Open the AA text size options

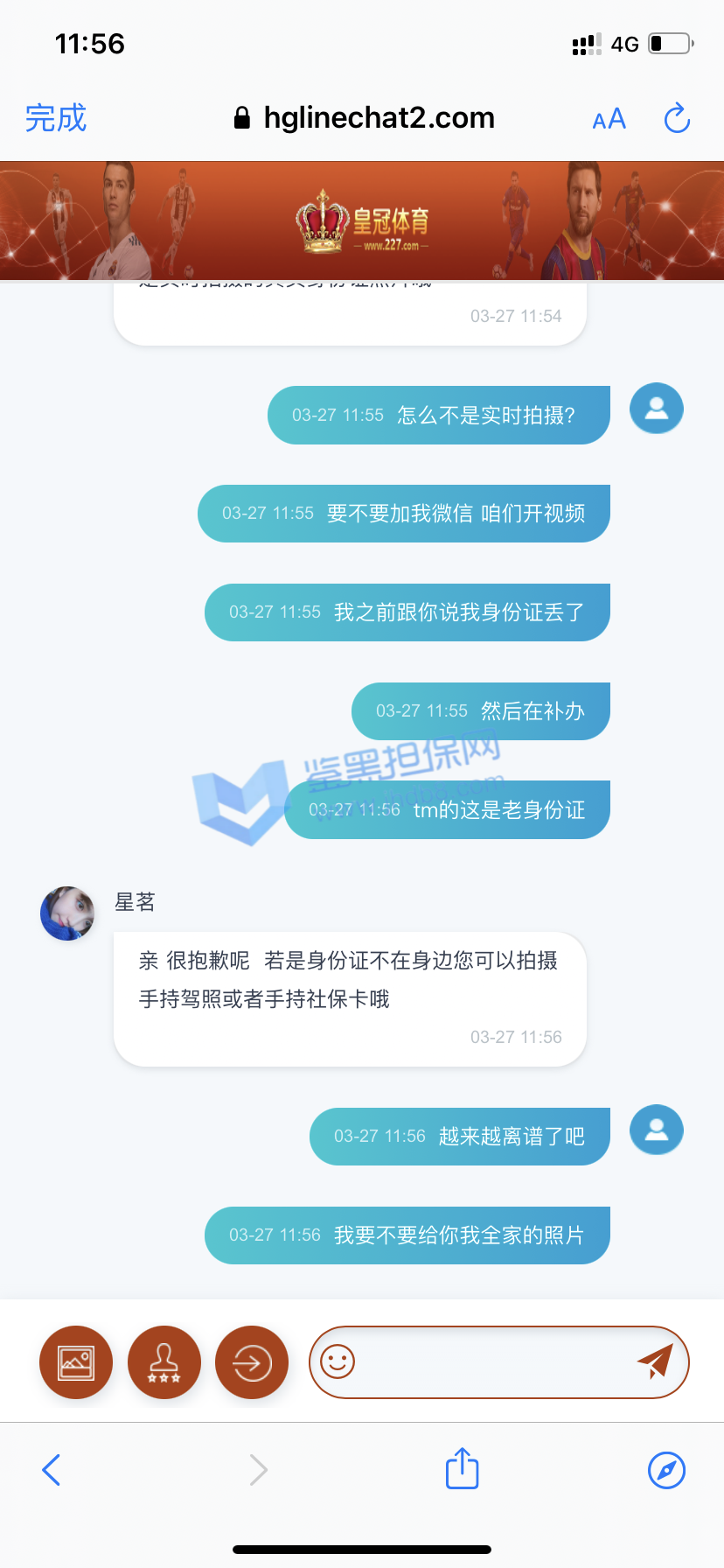pyautogui.click(x=609, y=119)
